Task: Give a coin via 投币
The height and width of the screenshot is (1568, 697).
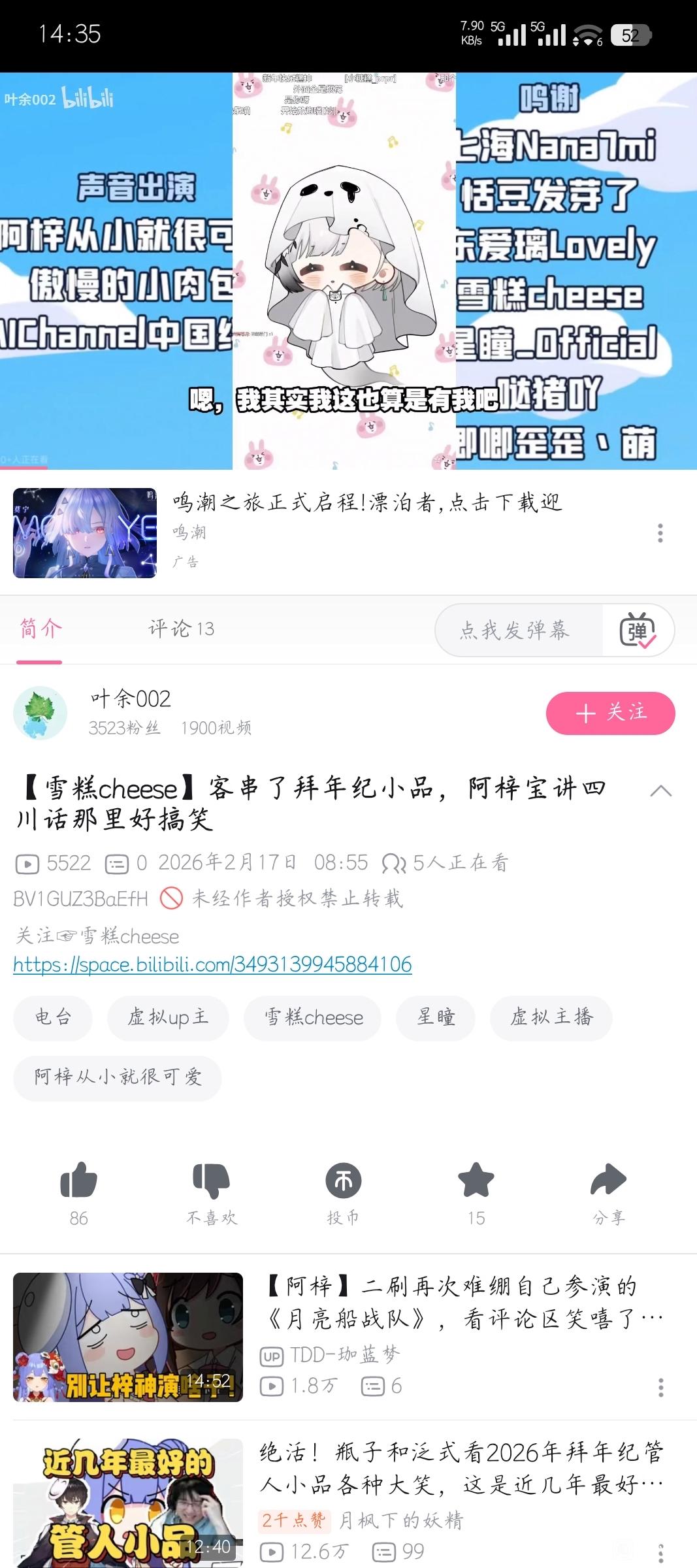Action: pyautogui.click(x=344, y=1181)
